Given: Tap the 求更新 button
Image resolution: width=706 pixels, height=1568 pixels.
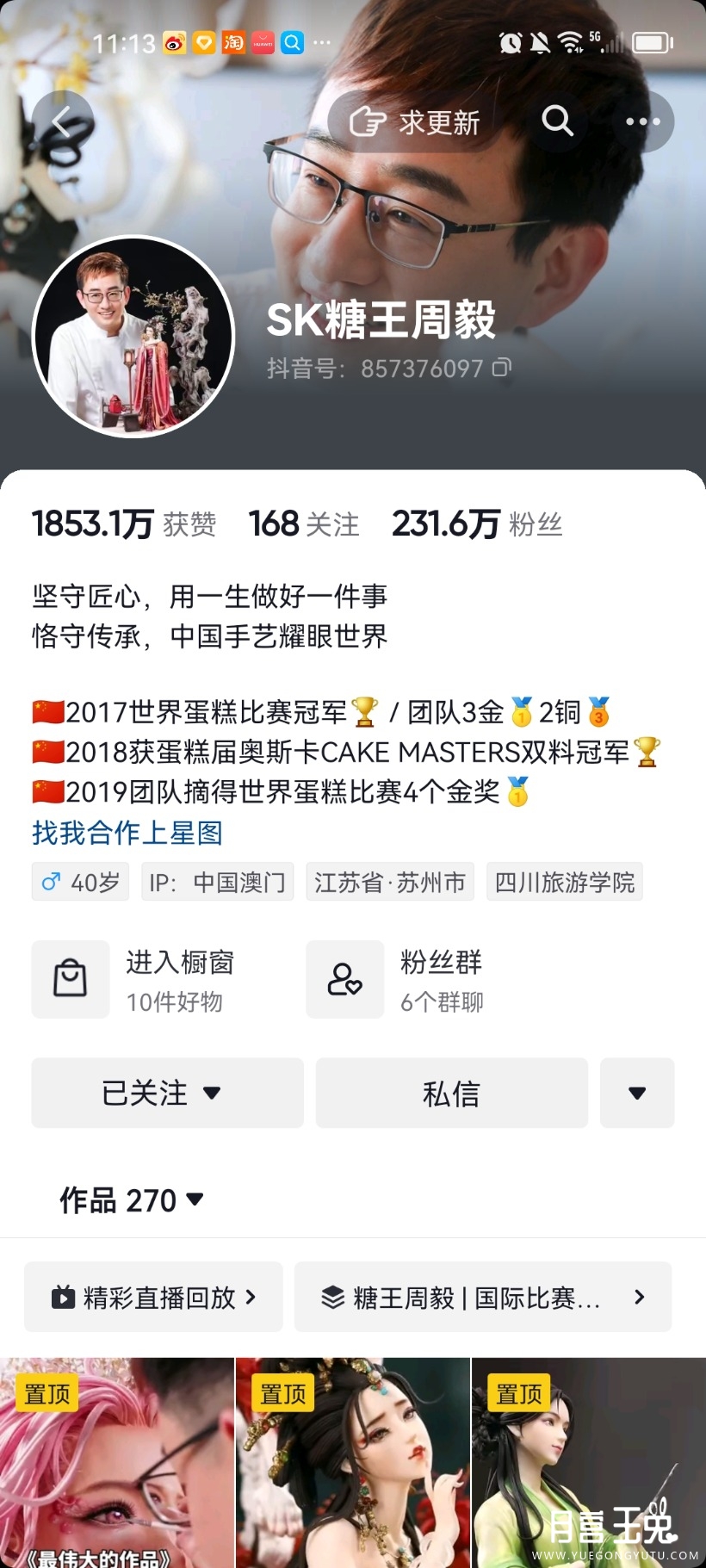Looking at the screenshot, I should pos(415,122).
